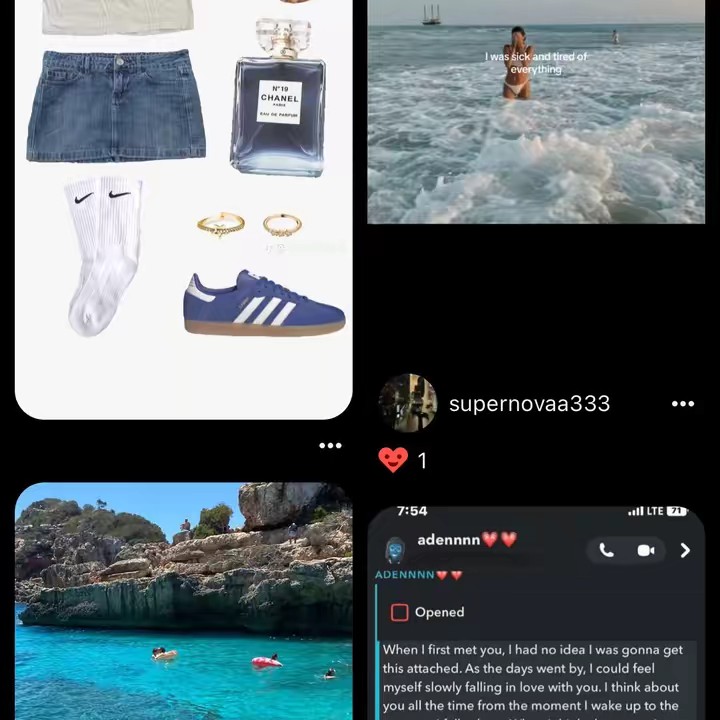This screenshot has width=720, height=720.
Task: Open the outfit collage pin with denim skirt
Action: (x=183, y=210)
